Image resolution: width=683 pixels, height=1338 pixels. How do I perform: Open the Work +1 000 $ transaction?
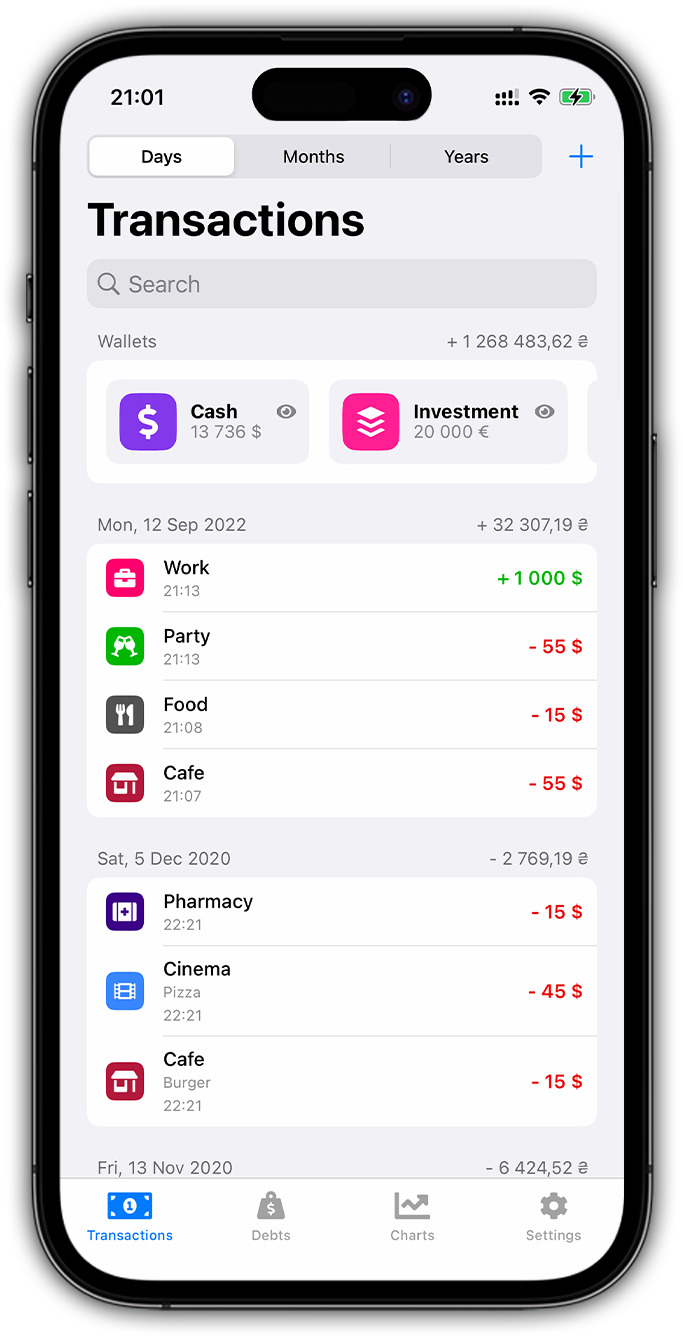(341, 578)
